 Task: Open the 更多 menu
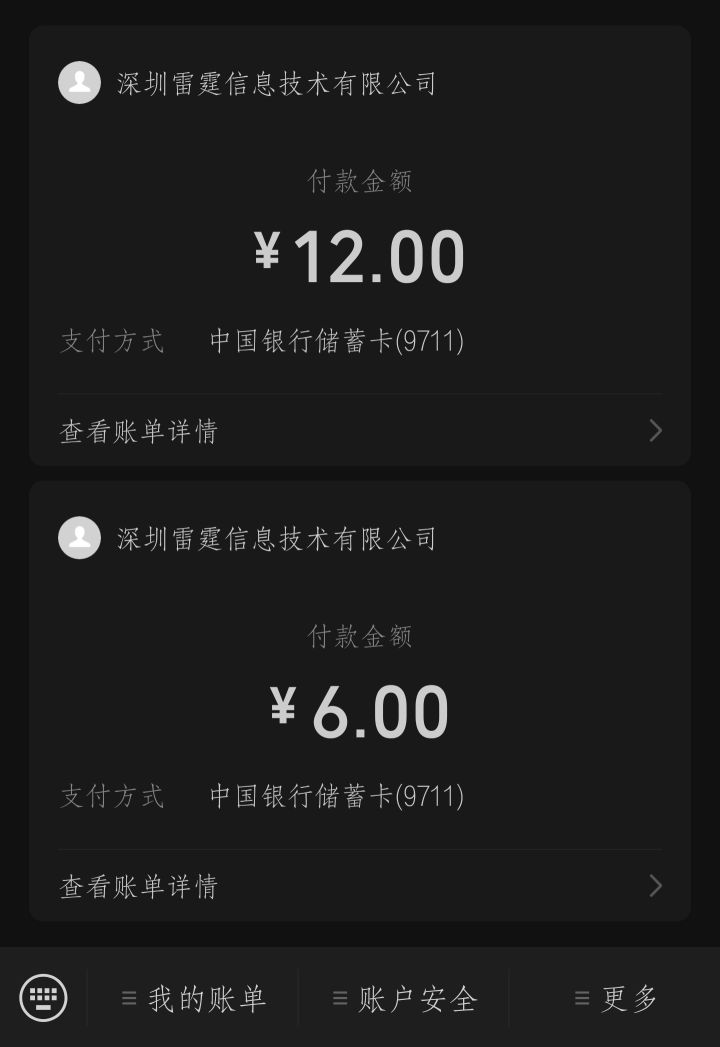pyautogui.click(x=615, y=998)
